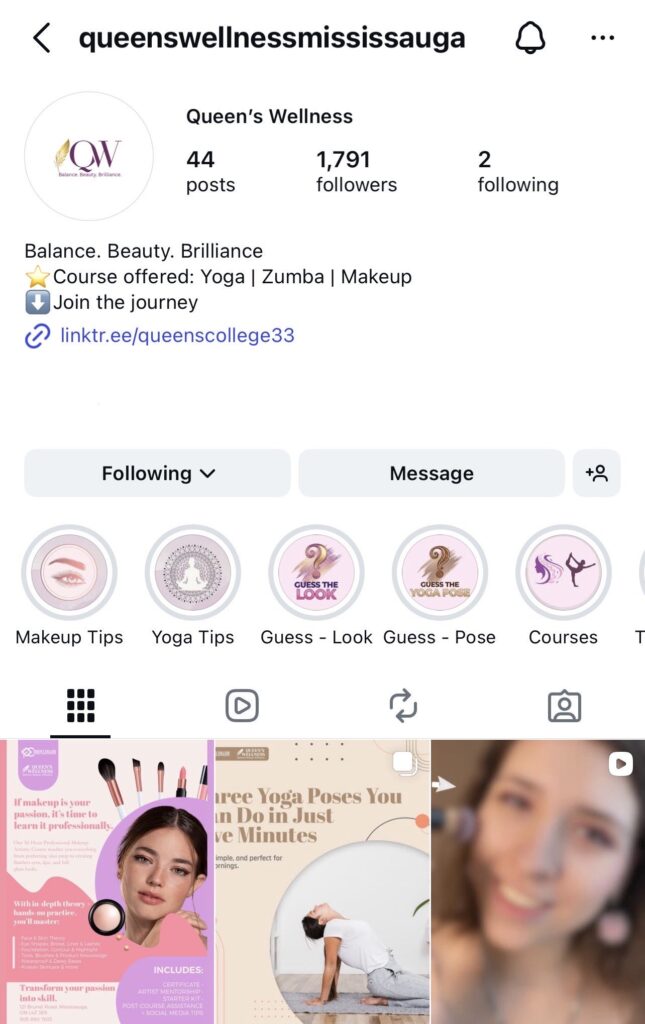The height and width of the screenshot is (1024, 645).
Task: Open the notifications bell
Action: 531,39
